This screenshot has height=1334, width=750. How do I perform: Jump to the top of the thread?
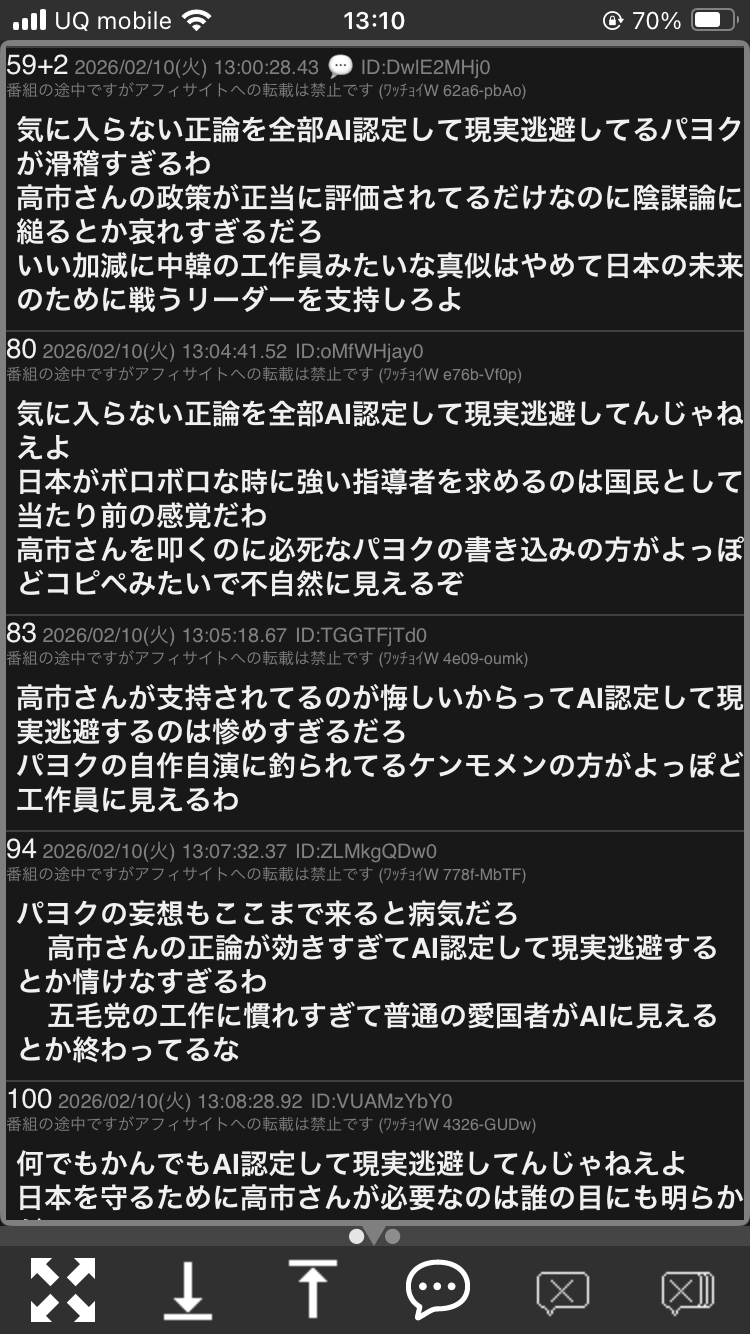[312, 1289]
